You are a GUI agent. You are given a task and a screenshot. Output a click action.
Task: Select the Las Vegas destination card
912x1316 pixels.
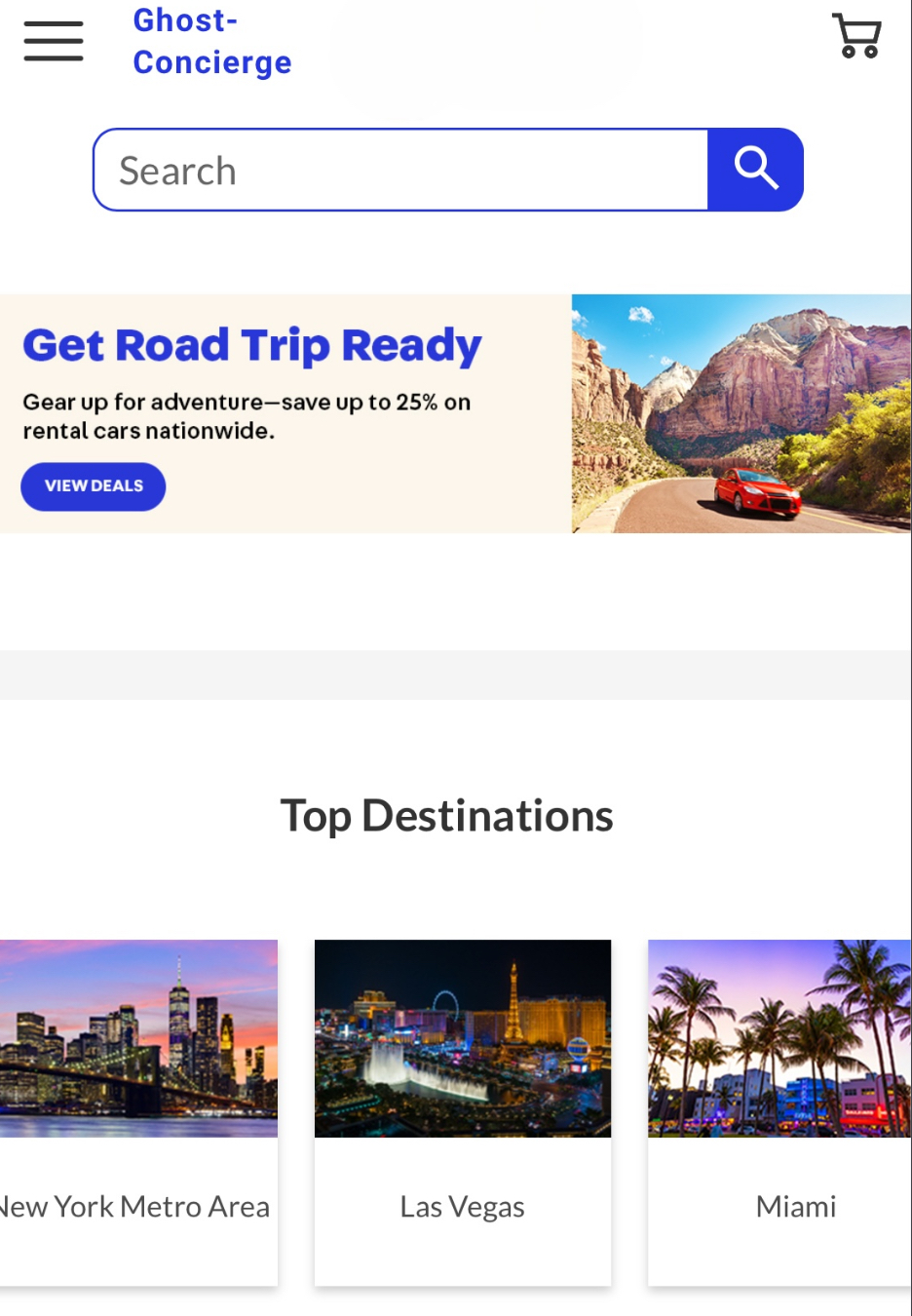pos(463,1111)
